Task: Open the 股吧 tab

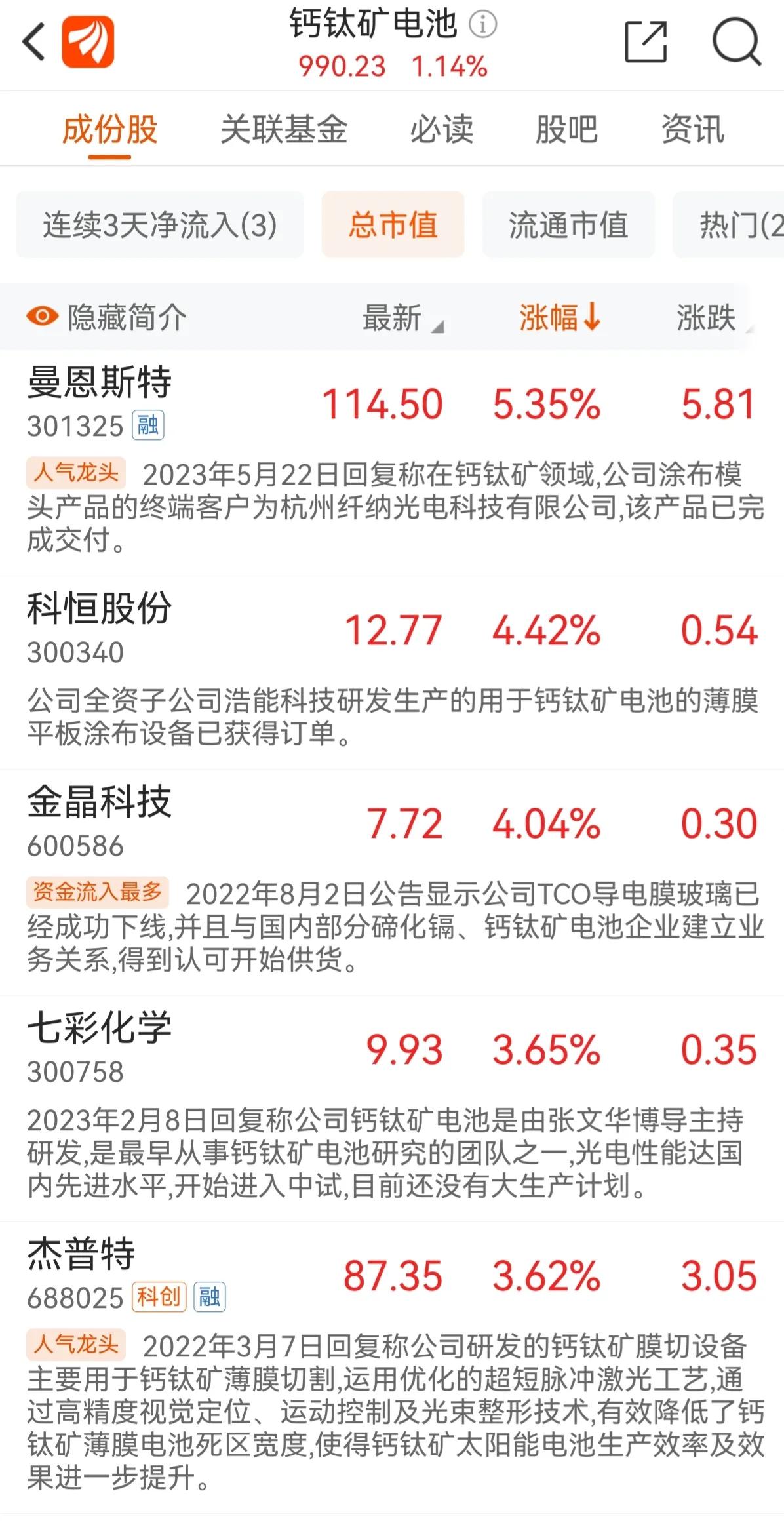Action: click(x=566, y=129)
